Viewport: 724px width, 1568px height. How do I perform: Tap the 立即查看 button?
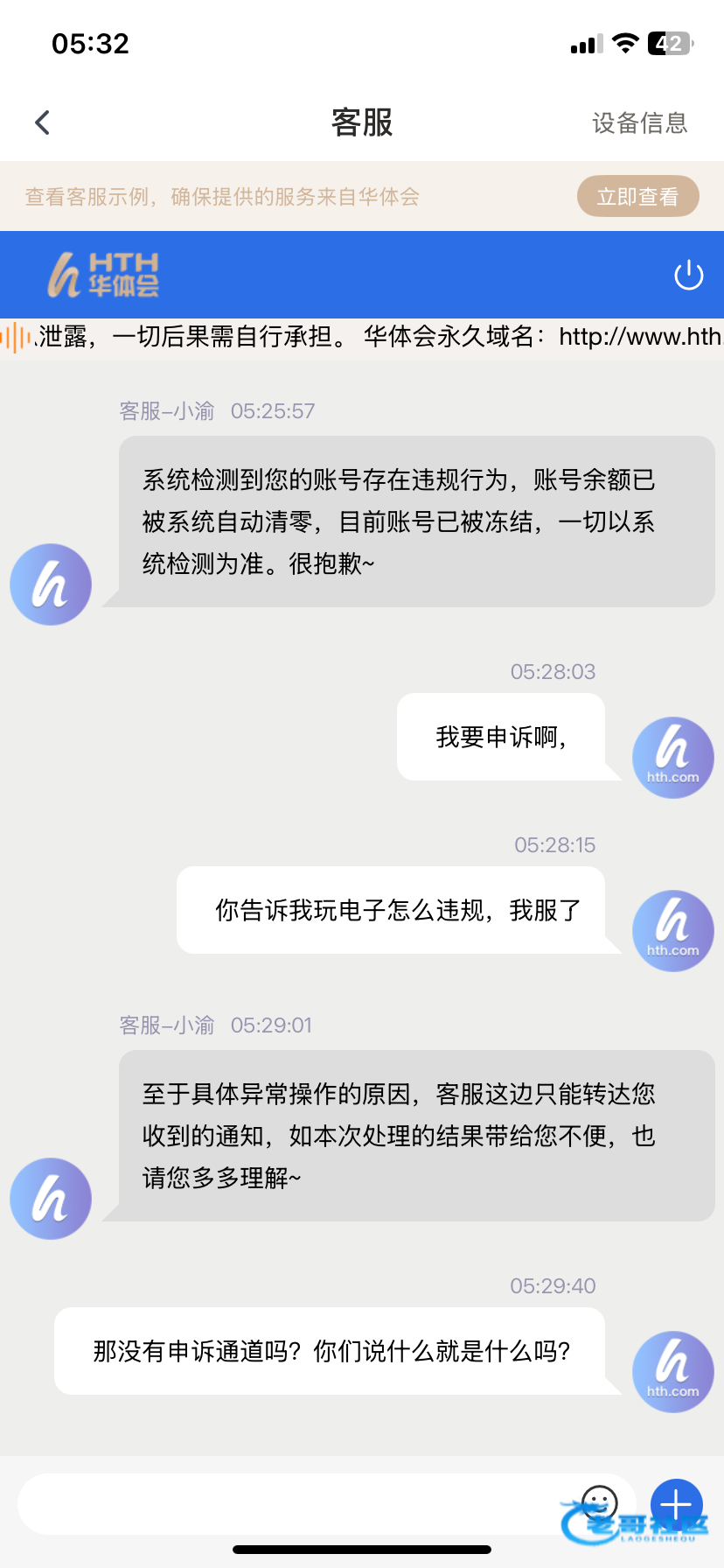pos(637,196)
